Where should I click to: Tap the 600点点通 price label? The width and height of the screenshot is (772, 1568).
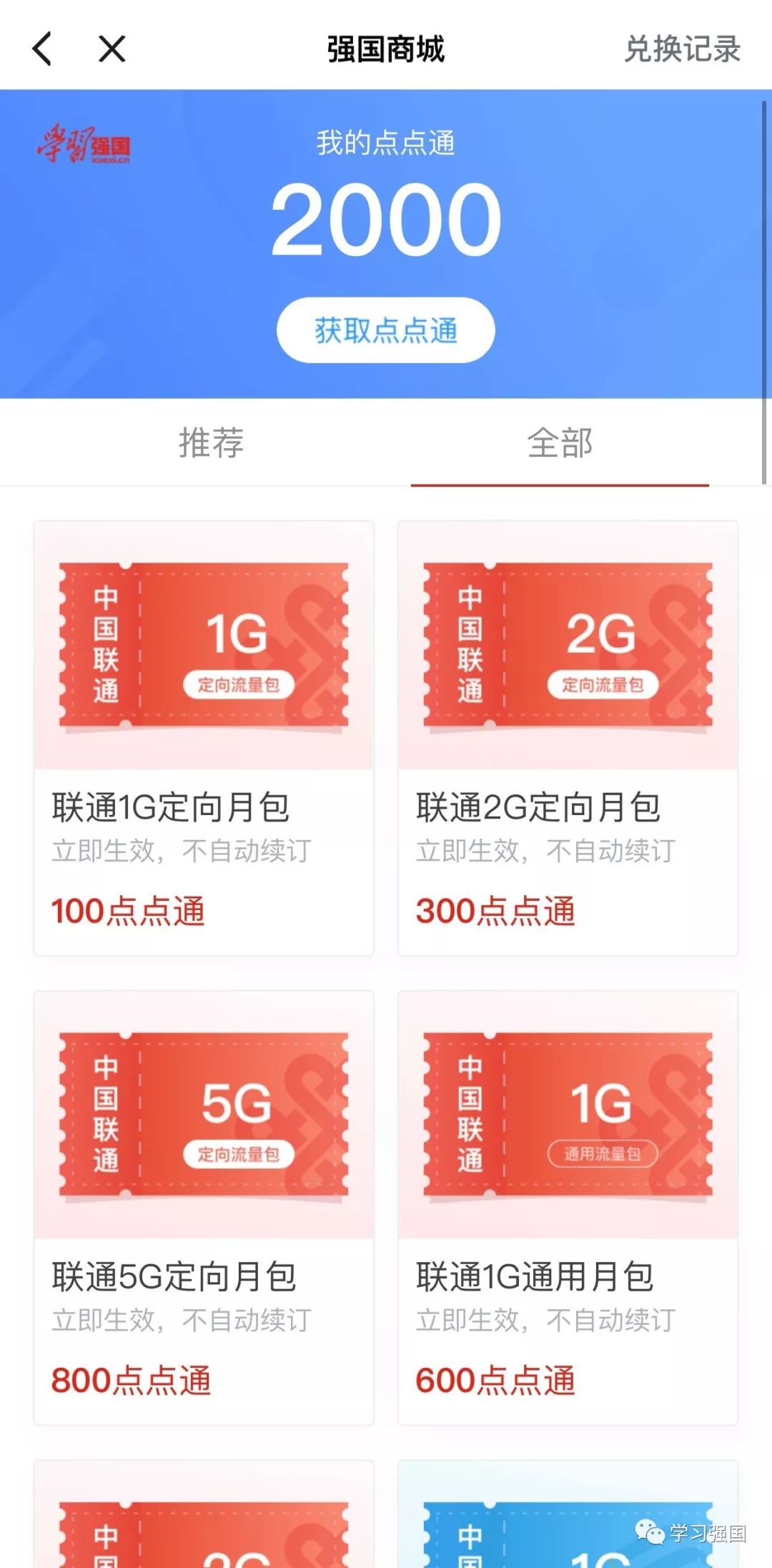(x=493, y=1380)
